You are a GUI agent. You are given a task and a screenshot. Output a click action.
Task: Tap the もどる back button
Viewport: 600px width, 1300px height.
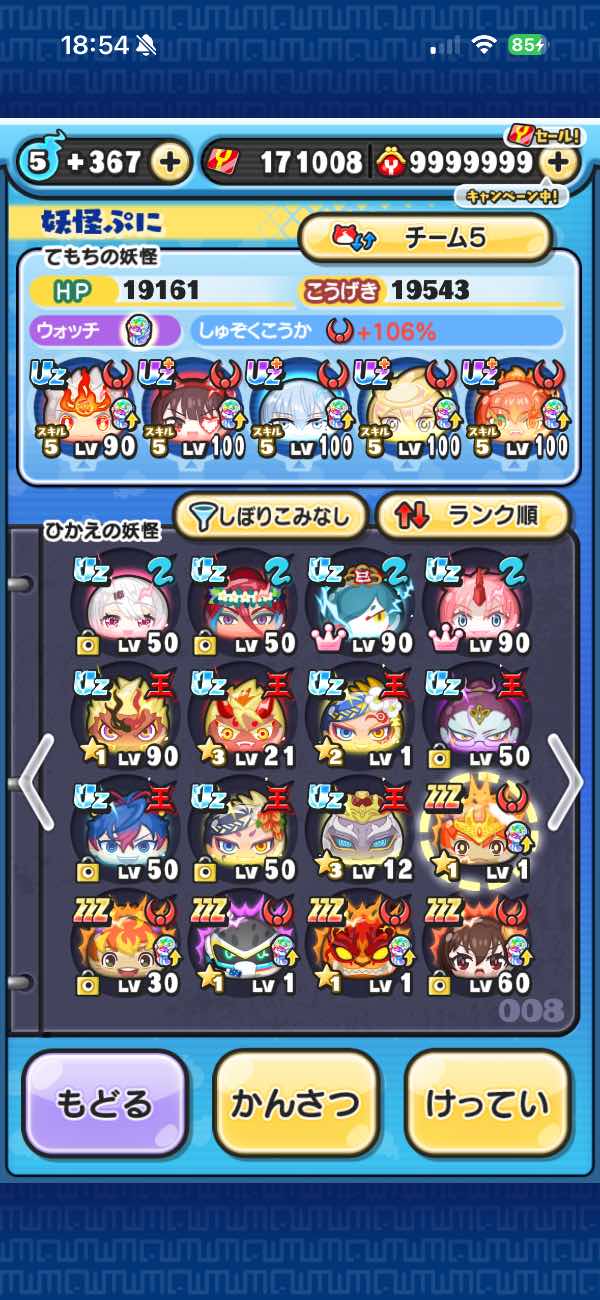click(106, 1103)
